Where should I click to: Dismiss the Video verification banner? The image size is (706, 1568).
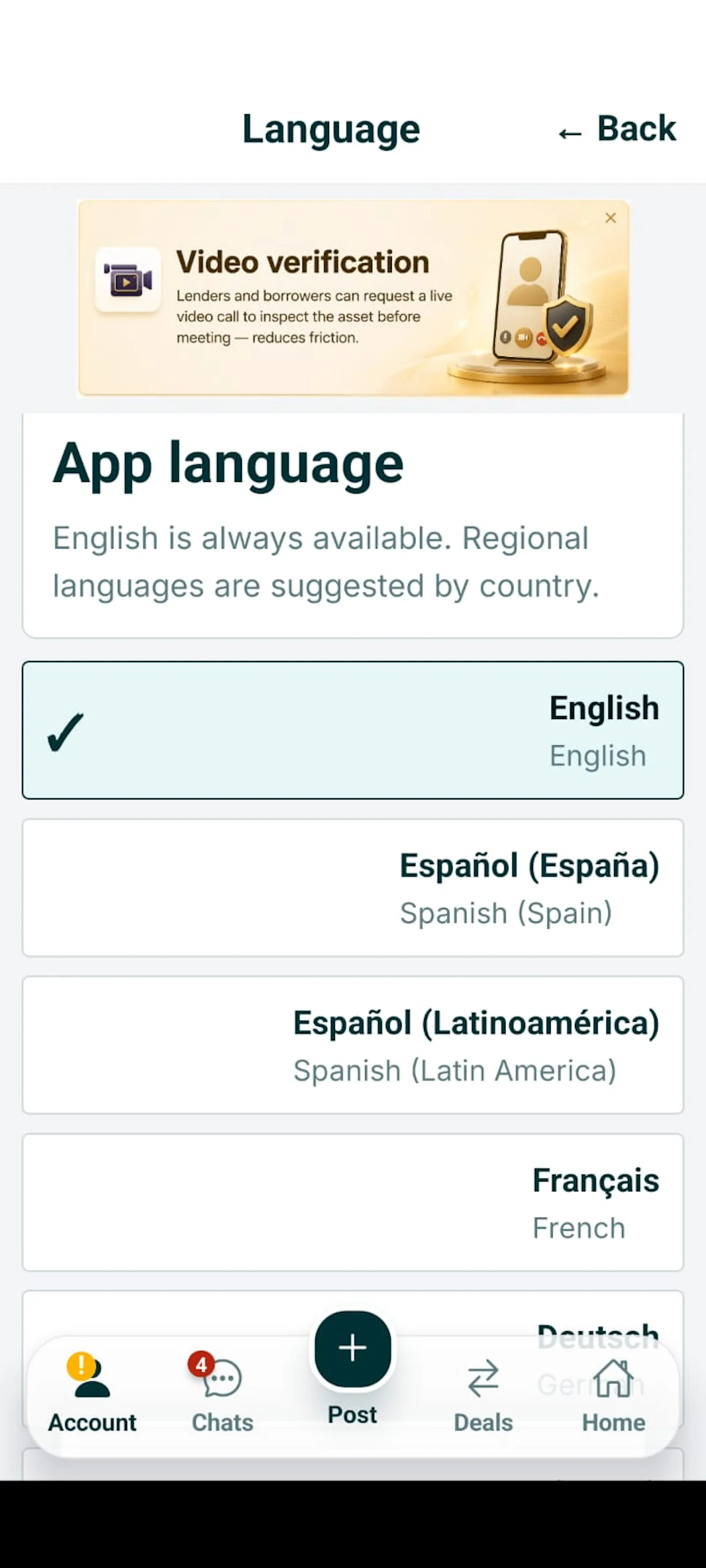pyautogui.click(x=610, y=218)
